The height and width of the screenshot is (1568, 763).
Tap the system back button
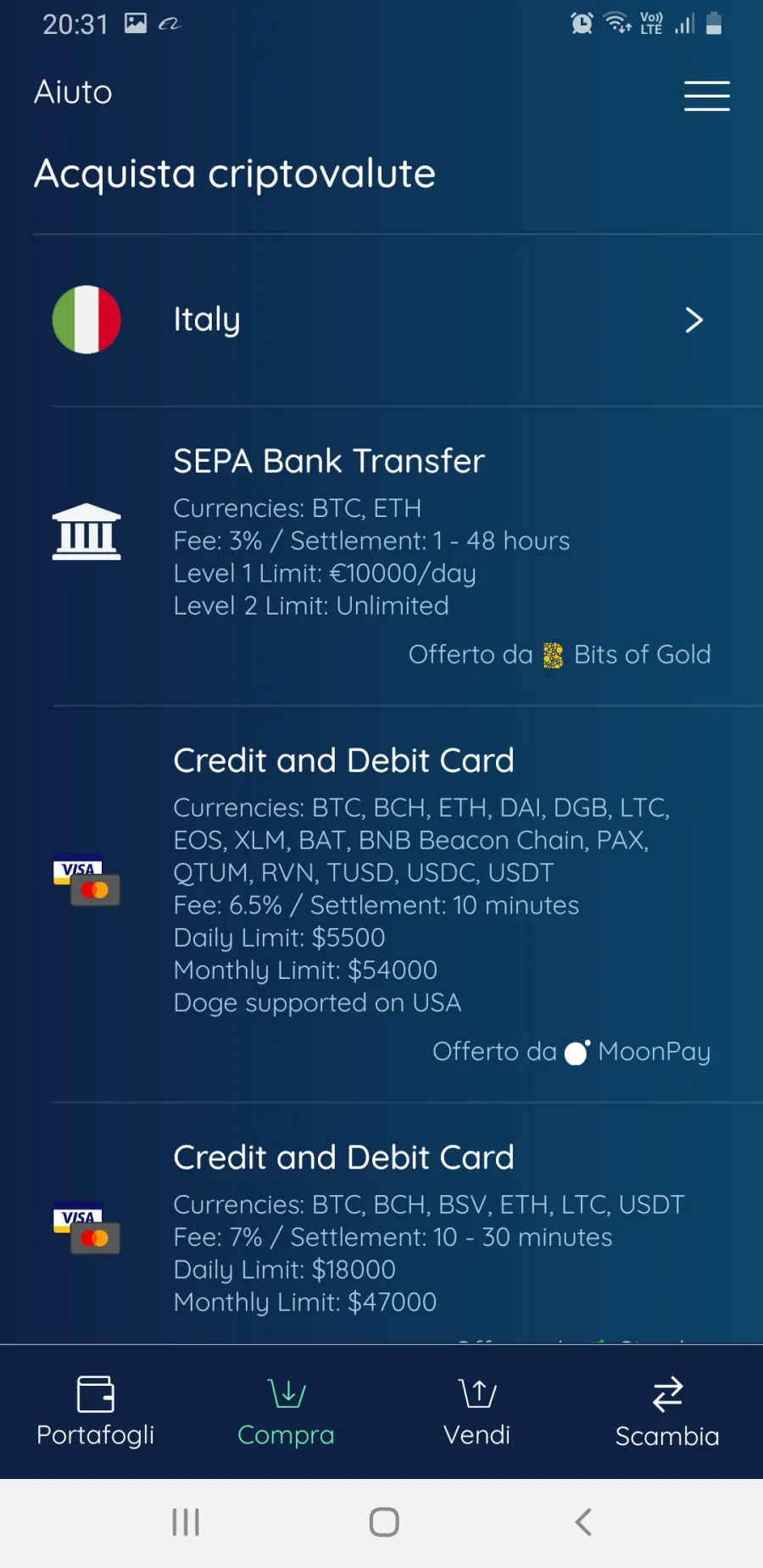pyautogui.click(x=583, y=1522)
